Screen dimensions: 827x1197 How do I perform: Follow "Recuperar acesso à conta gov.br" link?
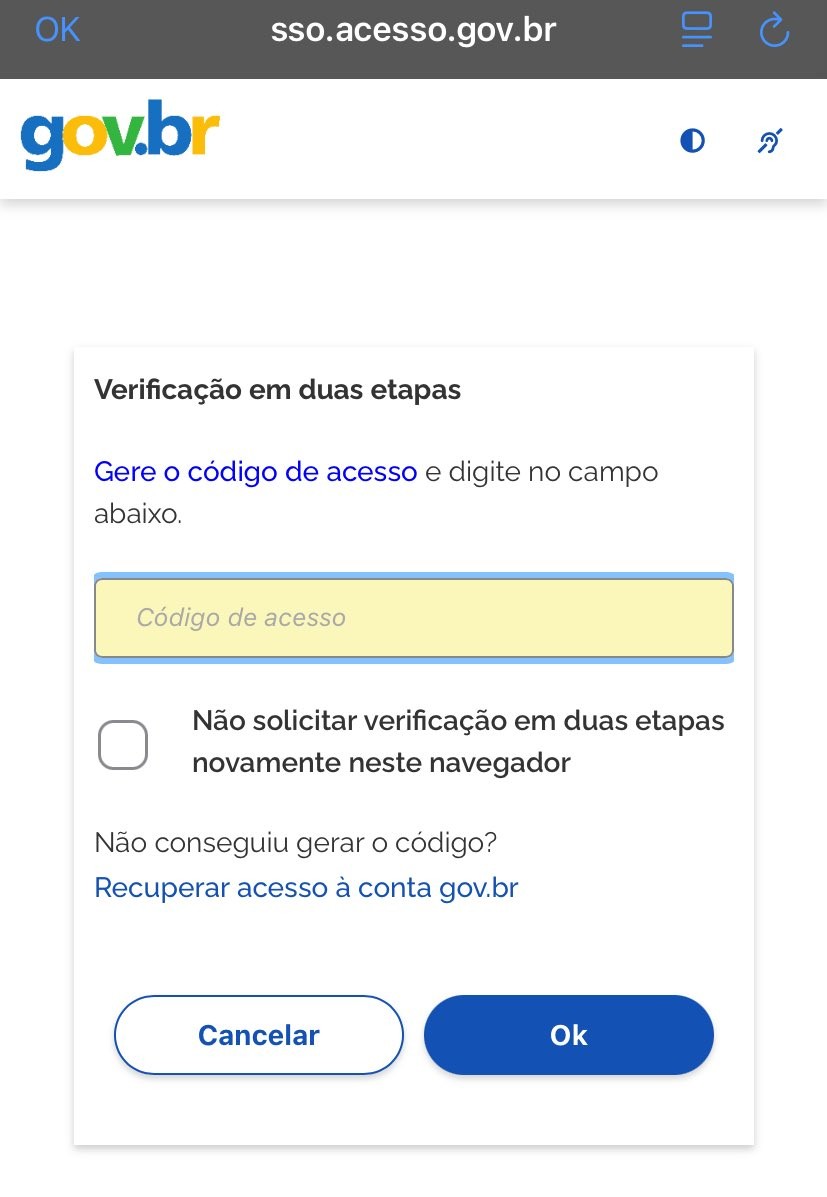pyautogui.click(x=306, y=887)
